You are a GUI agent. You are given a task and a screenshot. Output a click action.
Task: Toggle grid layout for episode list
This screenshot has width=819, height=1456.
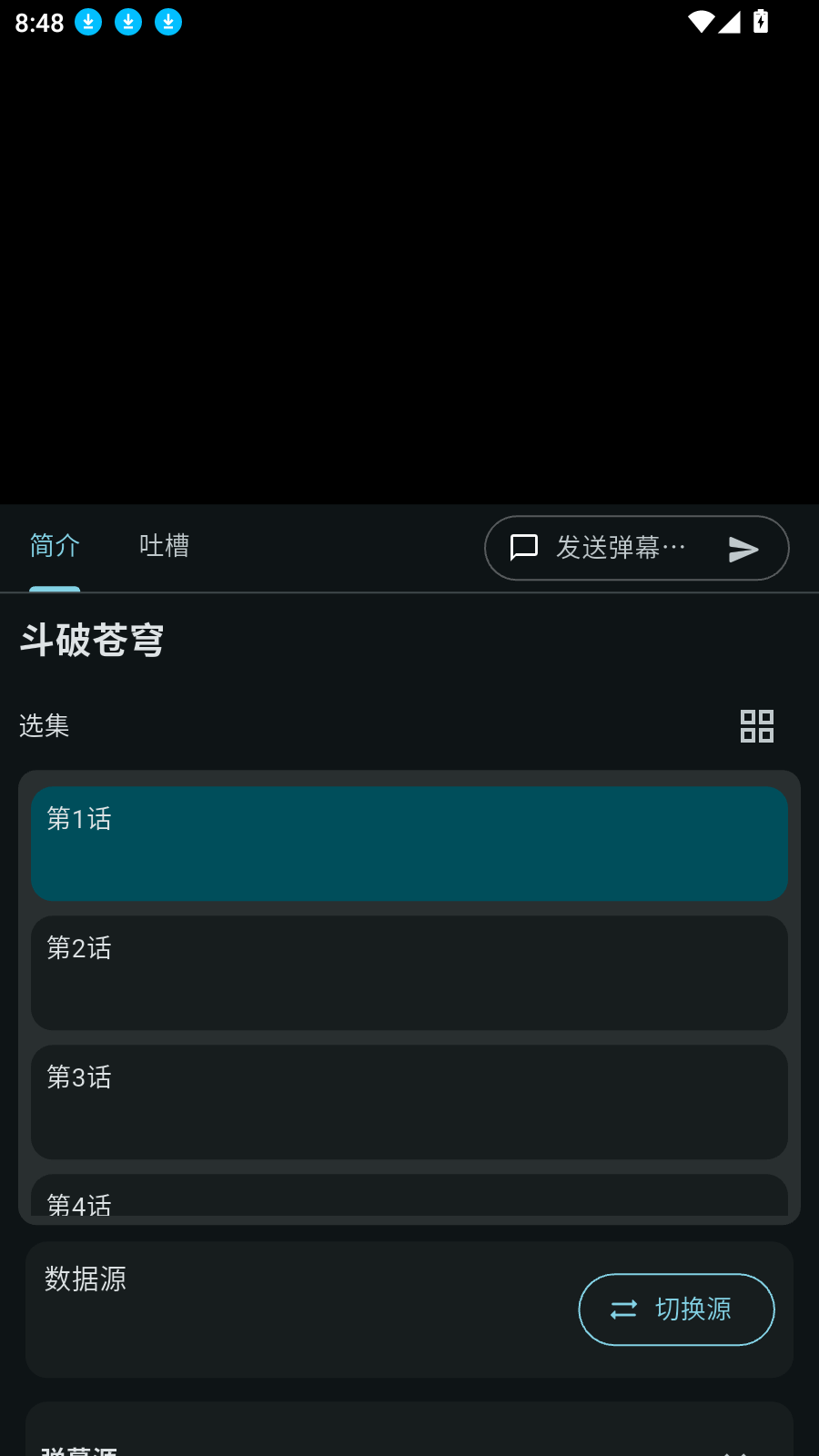[757, 725]
